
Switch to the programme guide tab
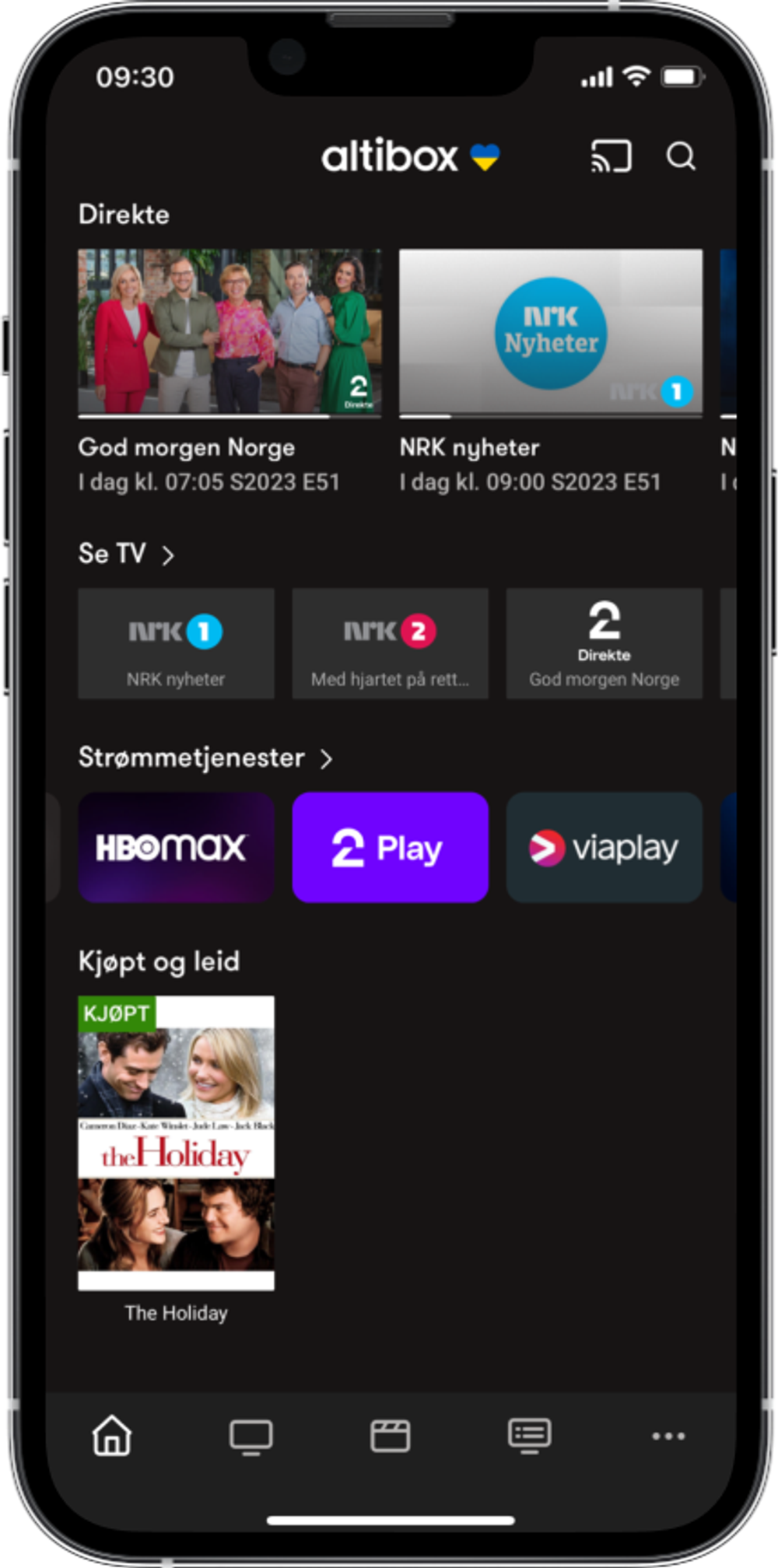529,1436
